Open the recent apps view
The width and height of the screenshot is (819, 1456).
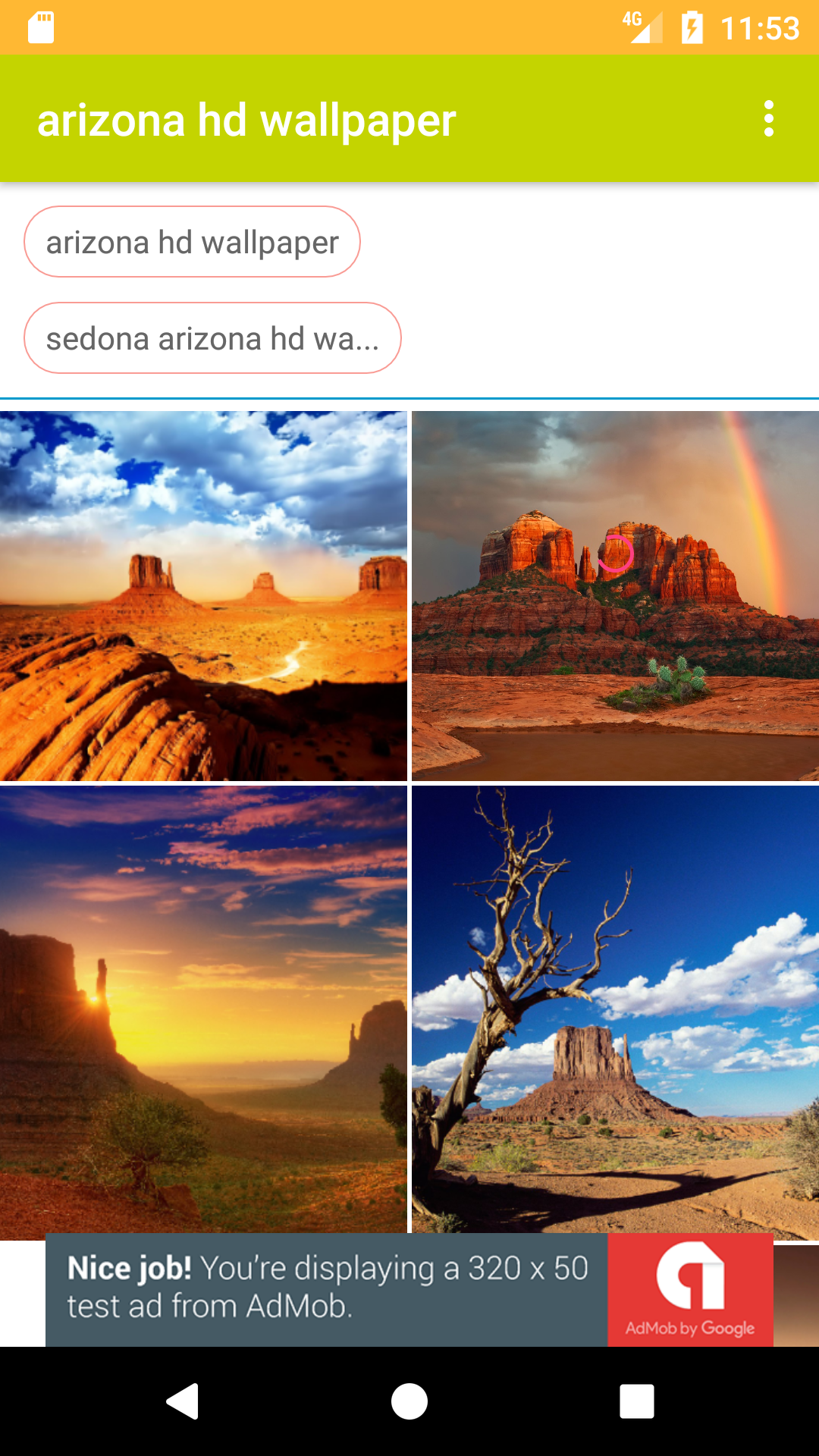click(636, 1401)
